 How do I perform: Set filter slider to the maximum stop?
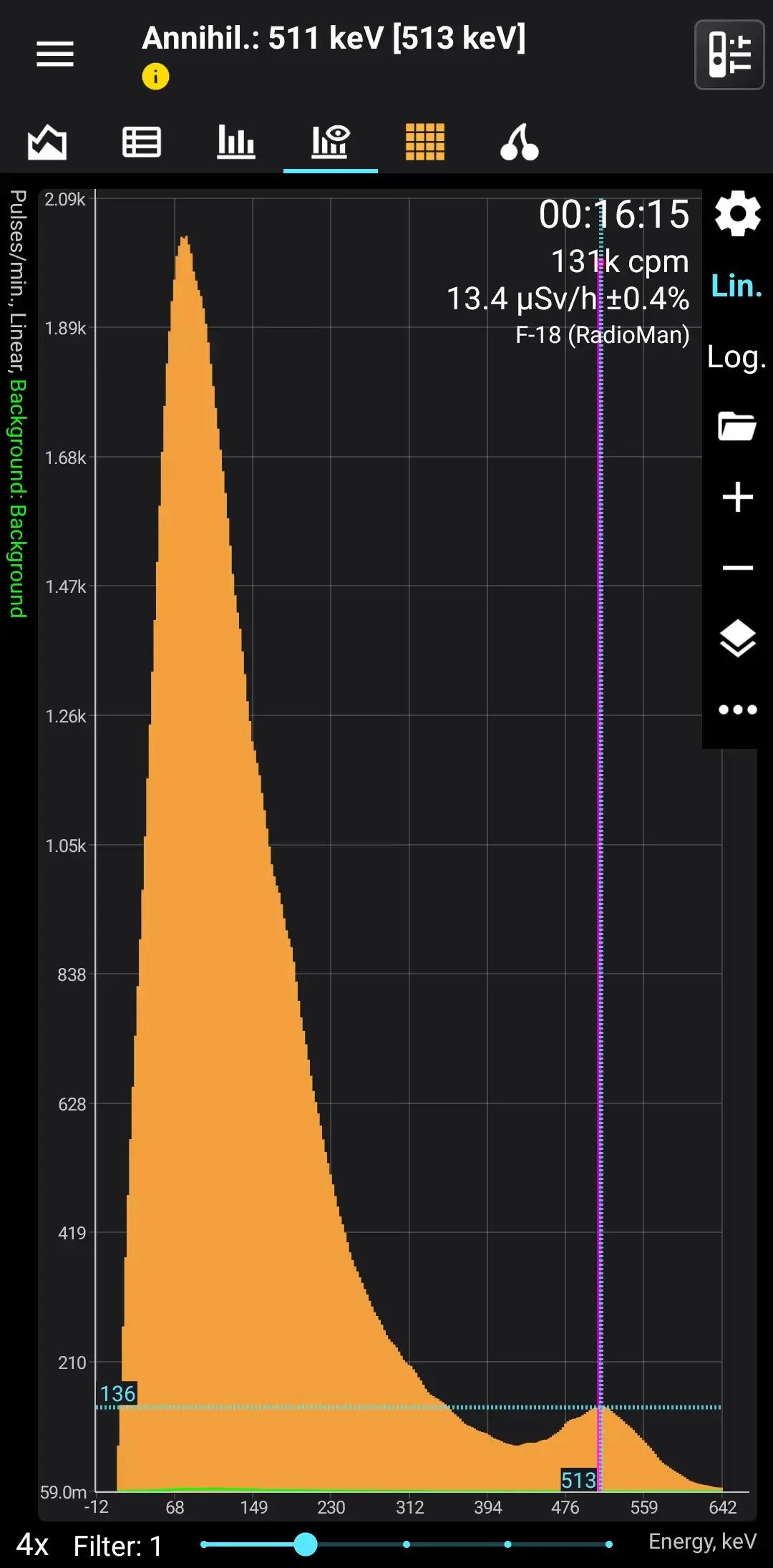click(x=608, y=1544)
